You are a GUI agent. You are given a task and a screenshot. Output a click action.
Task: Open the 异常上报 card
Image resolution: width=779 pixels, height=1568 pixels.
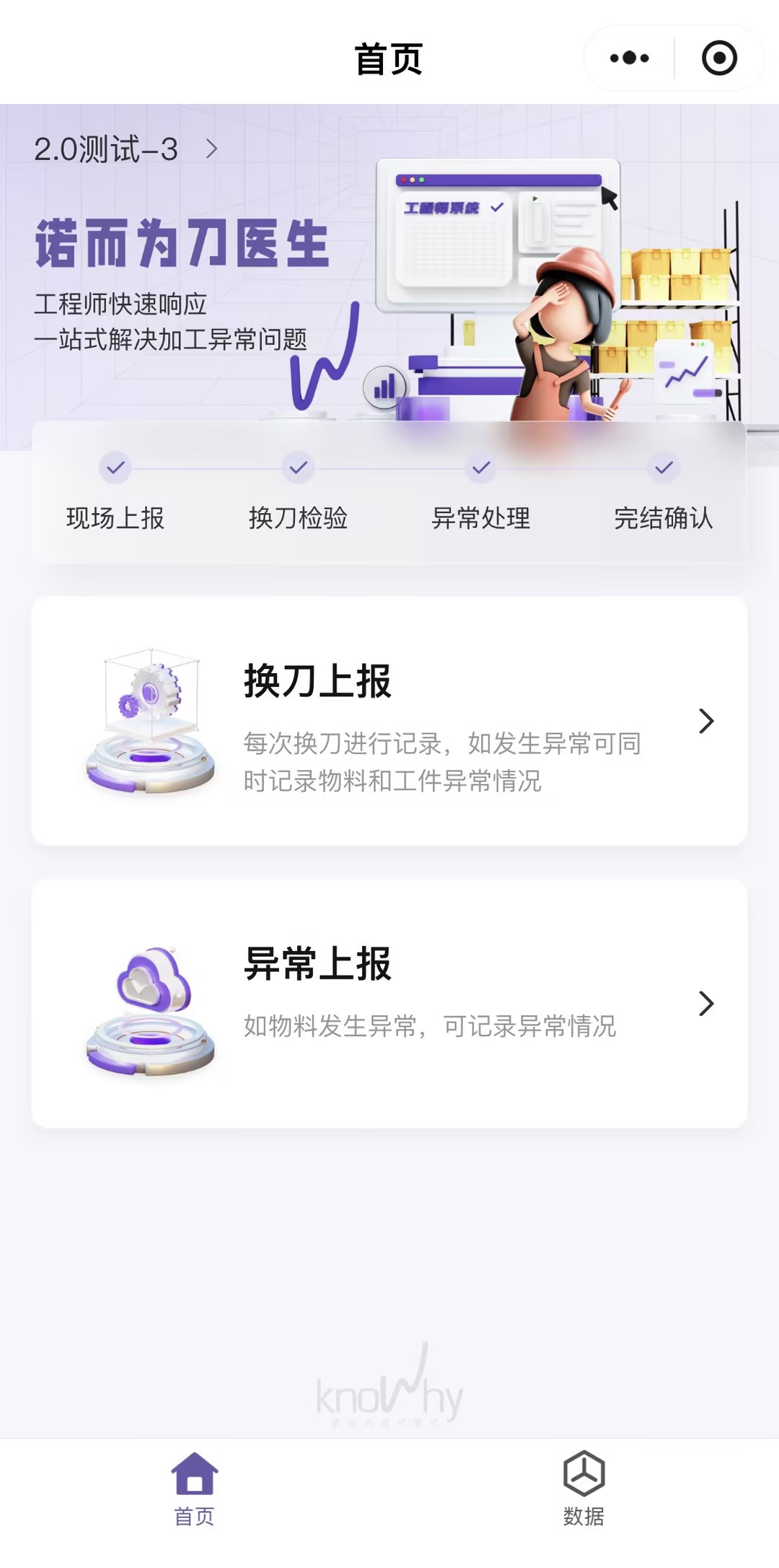click(x=389, y=1003)
